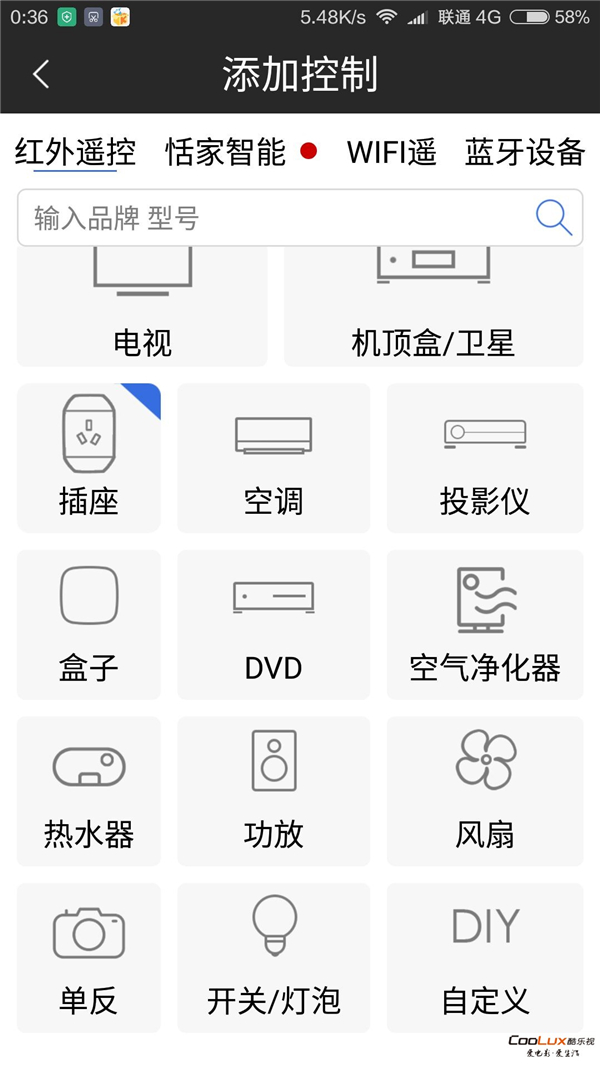Open the DIY 自定义 tile
The height and width of the screenshot is (1066, 600).
point(485,957)
